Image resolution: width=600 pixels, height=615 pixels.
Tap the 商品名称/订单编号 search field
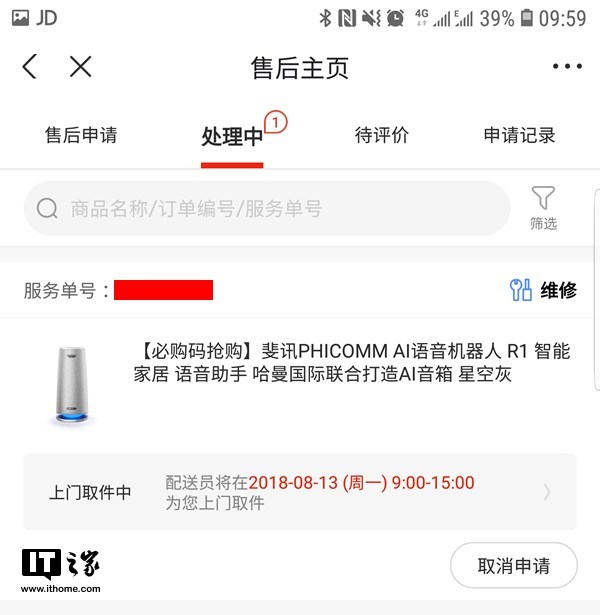(x=266, y=208)
